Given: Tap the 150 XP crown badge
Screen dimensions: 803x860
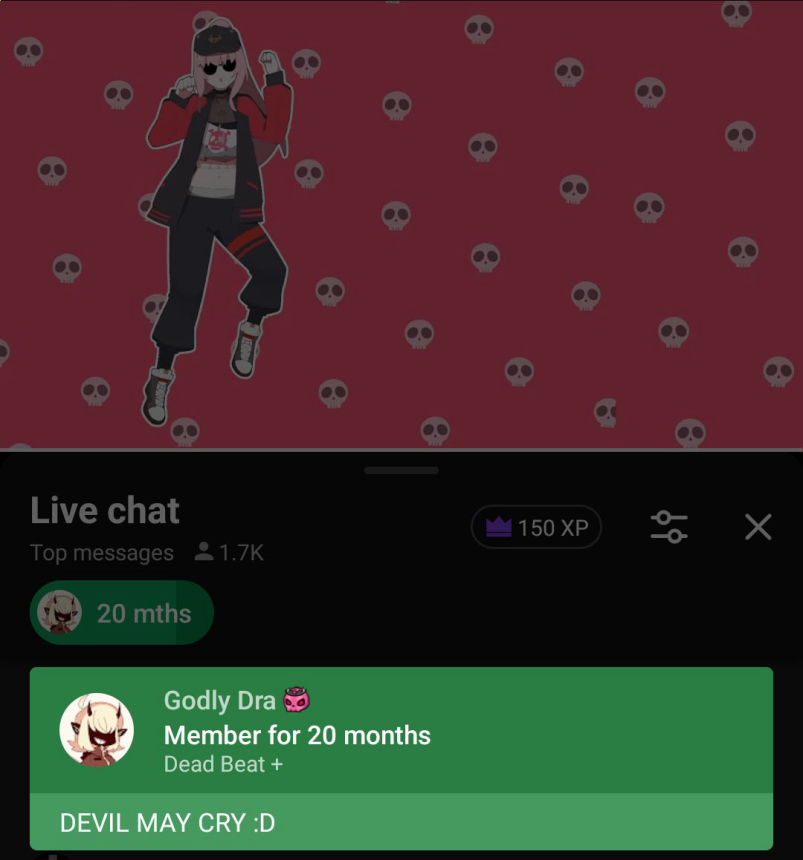Looking at the screenshot, I should coord(536,528).
